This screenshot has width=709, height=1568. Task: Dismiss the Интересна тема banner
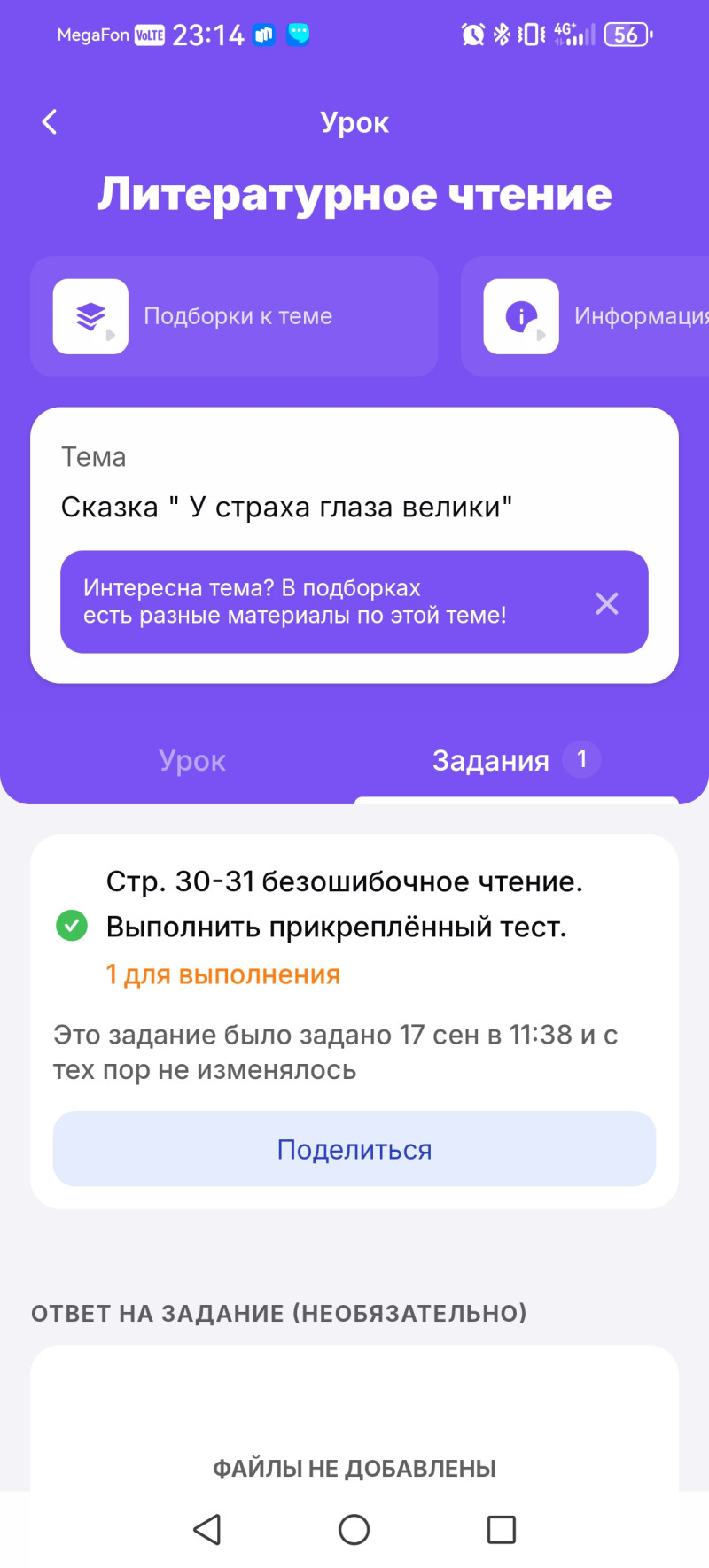pos(607,603)
